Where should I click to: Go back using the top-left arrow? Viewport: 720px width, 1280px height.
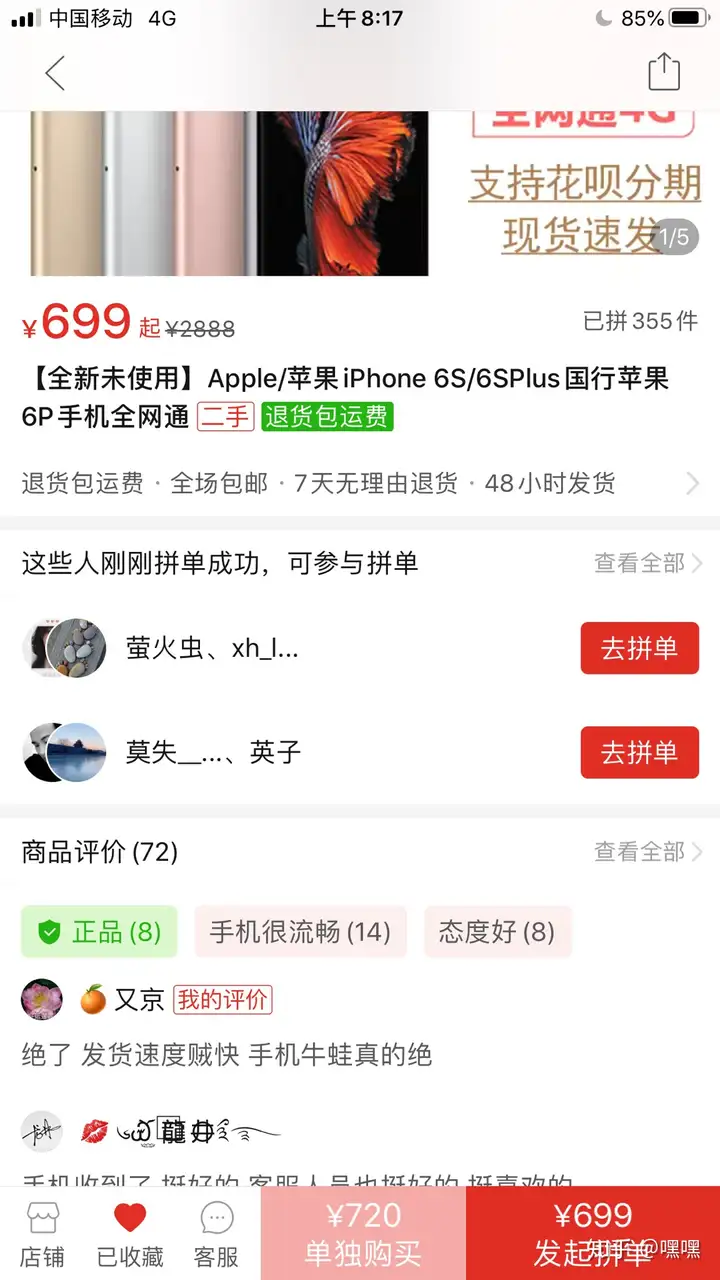coord(55,73)
